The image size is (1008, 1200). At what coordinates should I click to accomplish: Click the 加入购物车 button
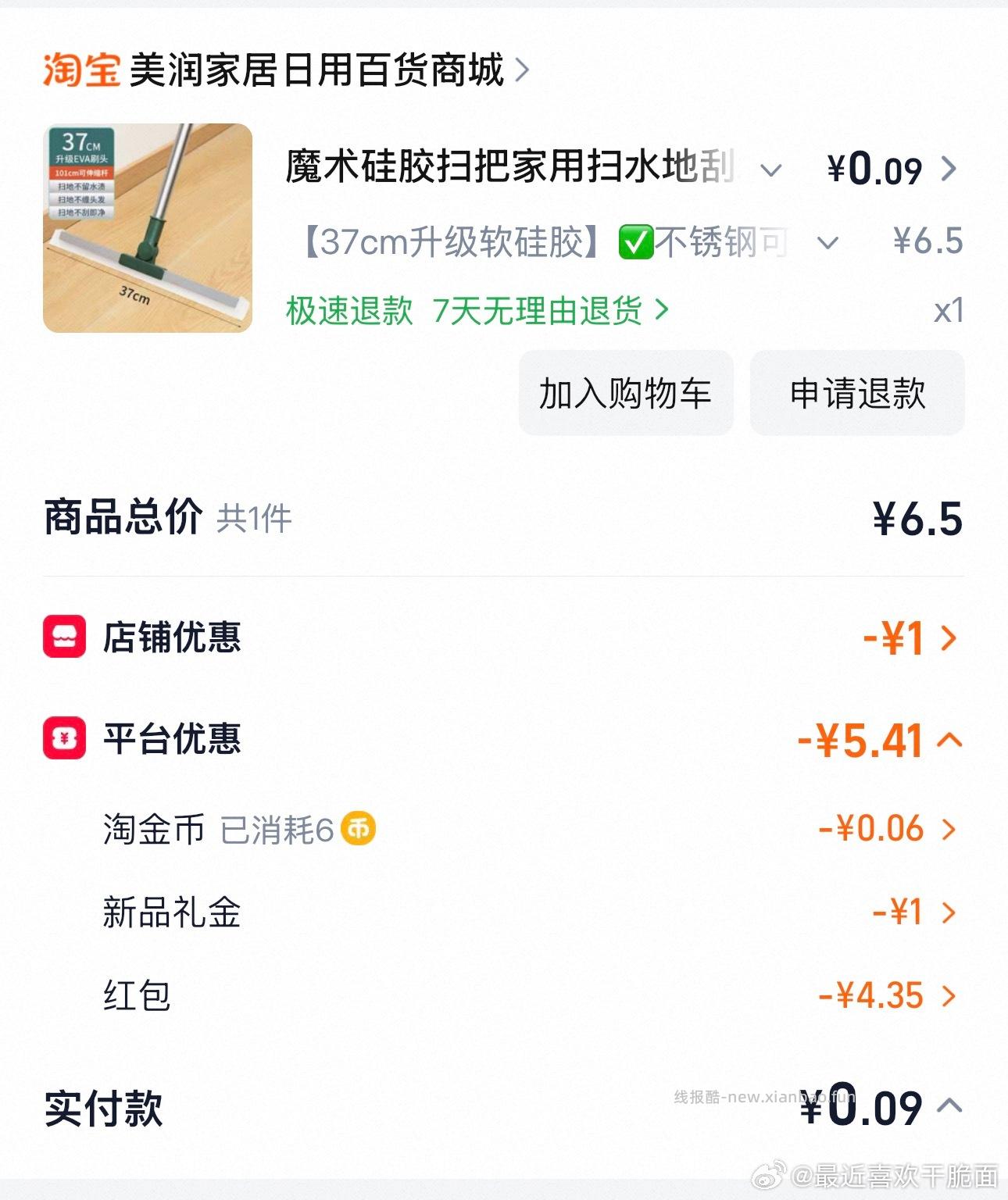click(625, 394)
